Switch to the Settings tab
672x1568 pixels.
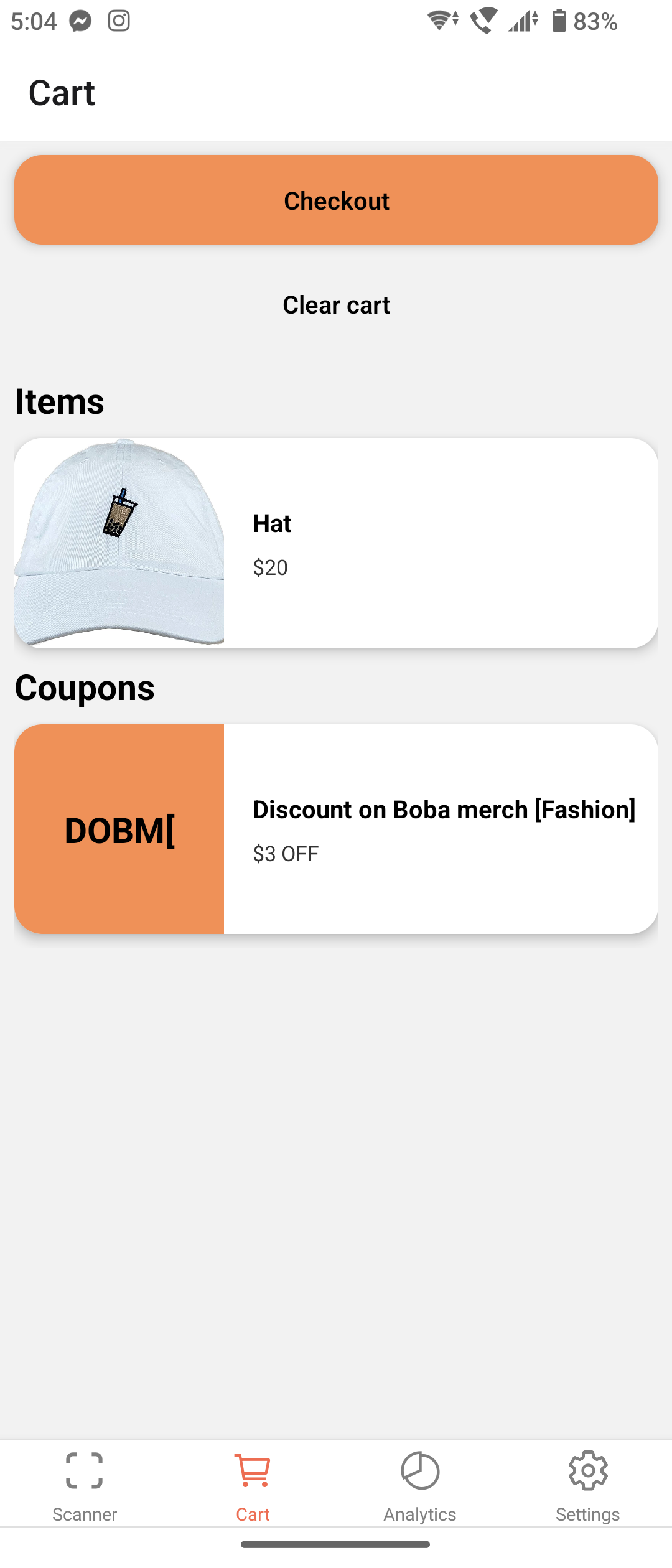(x=587, y=1483)
